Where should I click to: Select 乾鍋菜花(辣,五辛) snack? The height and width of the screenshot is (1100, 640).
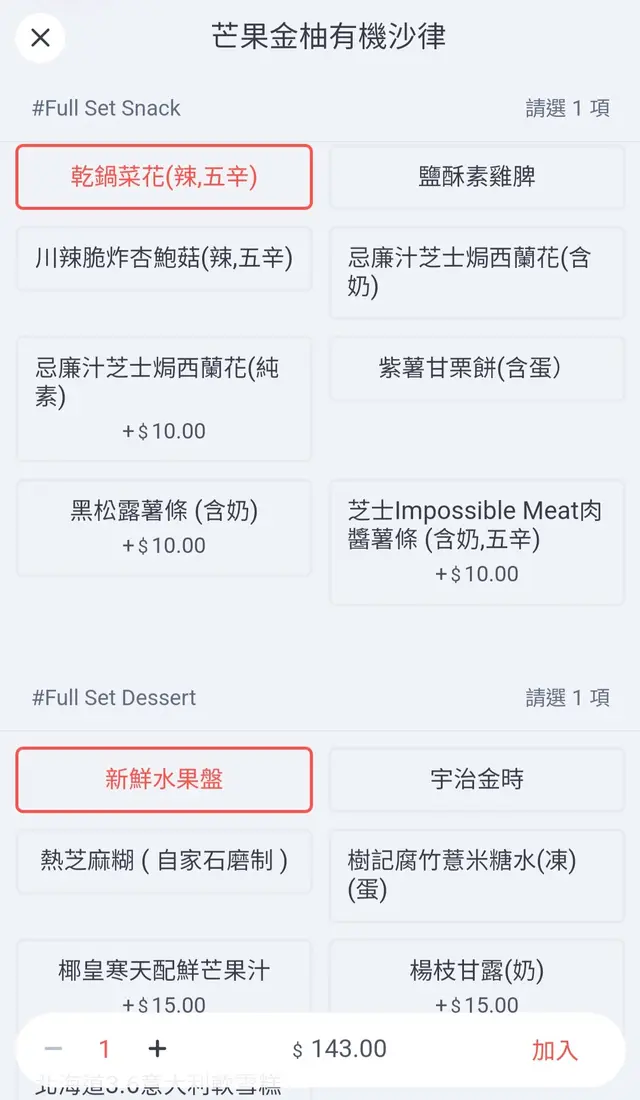coord(164,177)
